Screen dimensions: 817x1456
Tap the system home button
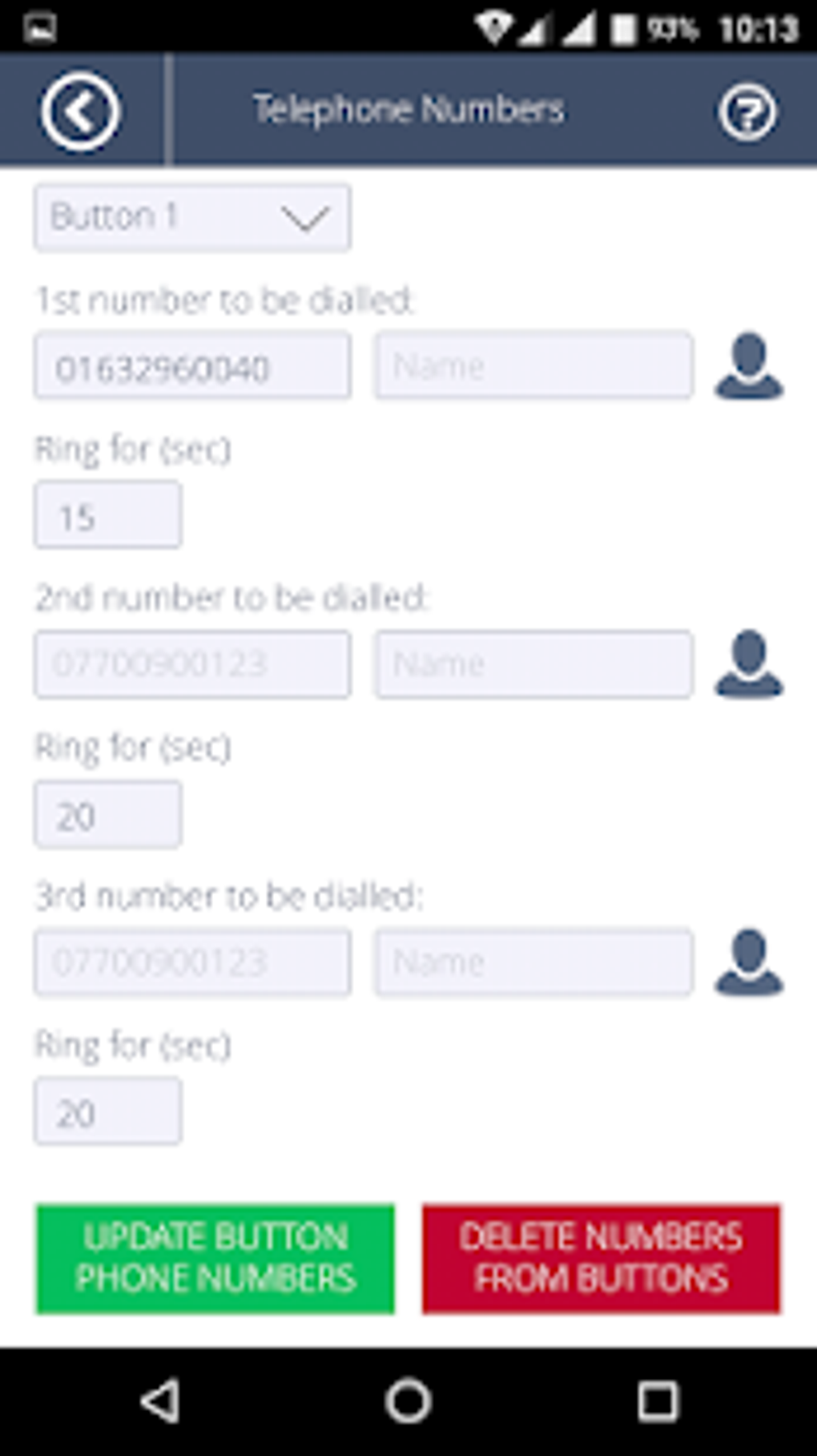[x=408, y=1402]
